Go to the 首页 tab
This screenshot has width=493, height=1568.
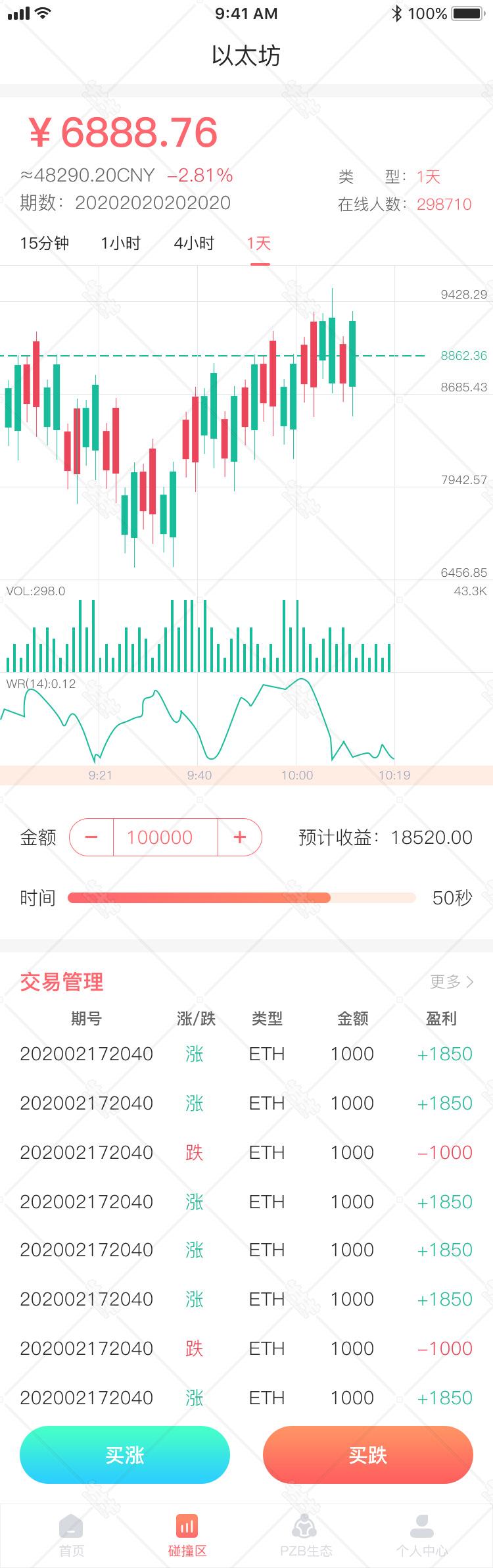coord(71,1536)
